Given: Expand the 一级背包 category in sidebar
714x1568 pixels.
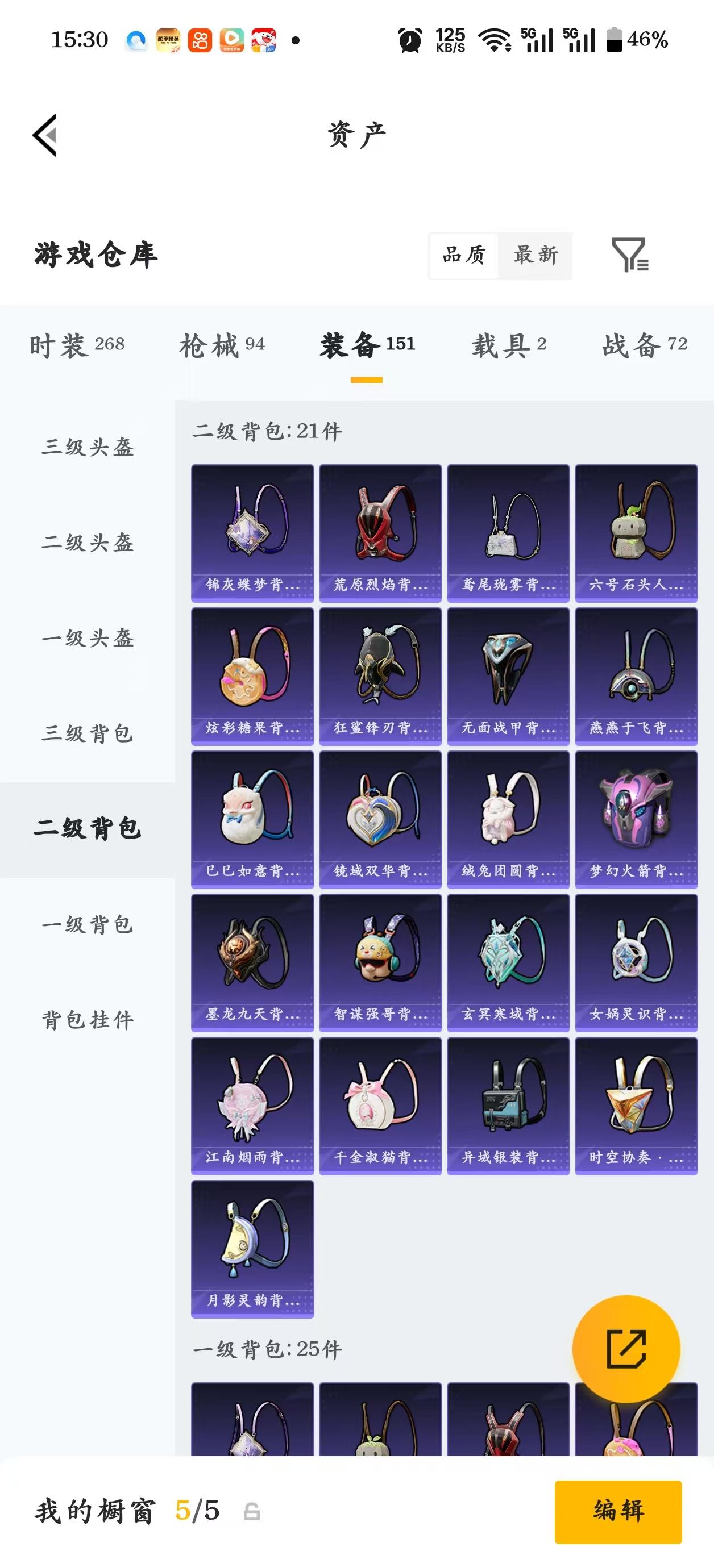Looking at the screenshot, I should (x=87, y=926).
